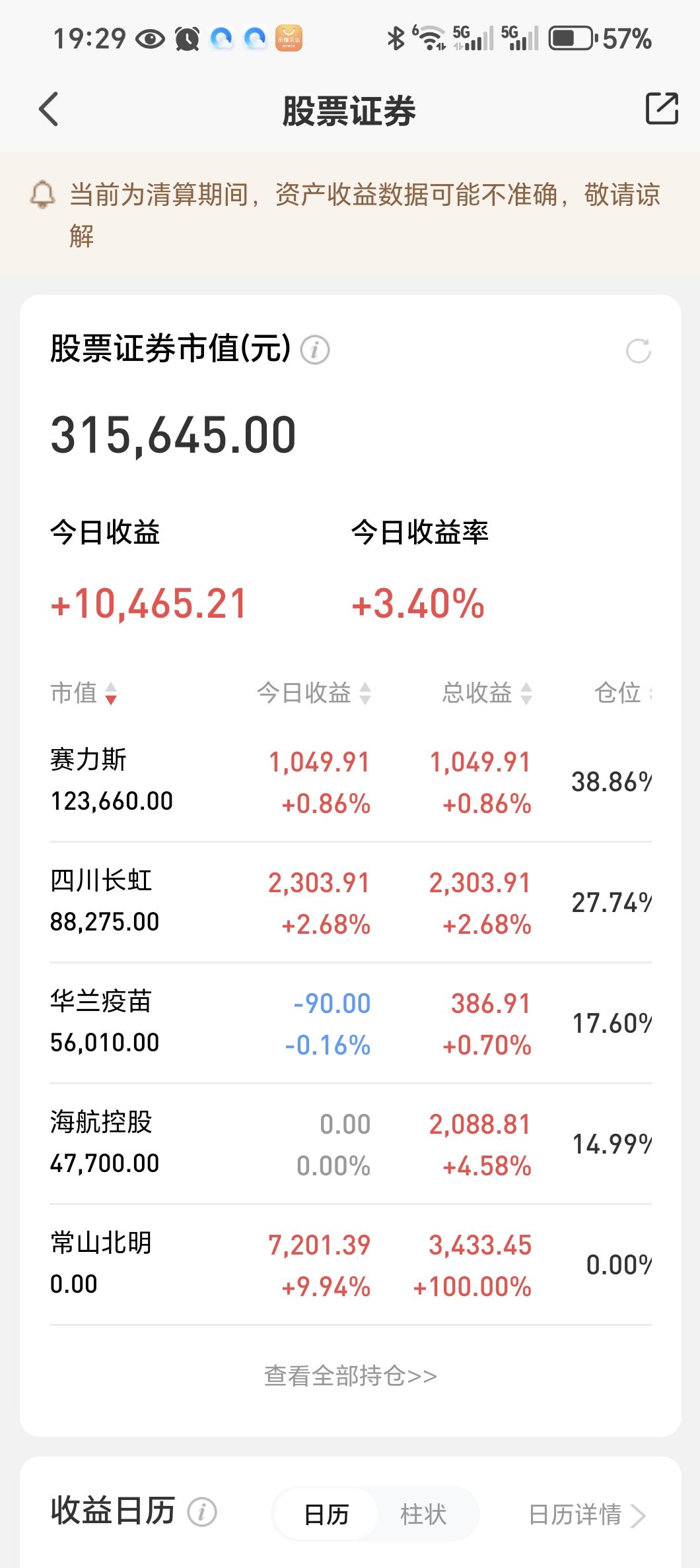Viewport: 700px width, 1568px height.
Task: View all holdings via 查看全部持仓
Action: (x=350, y=1376)
